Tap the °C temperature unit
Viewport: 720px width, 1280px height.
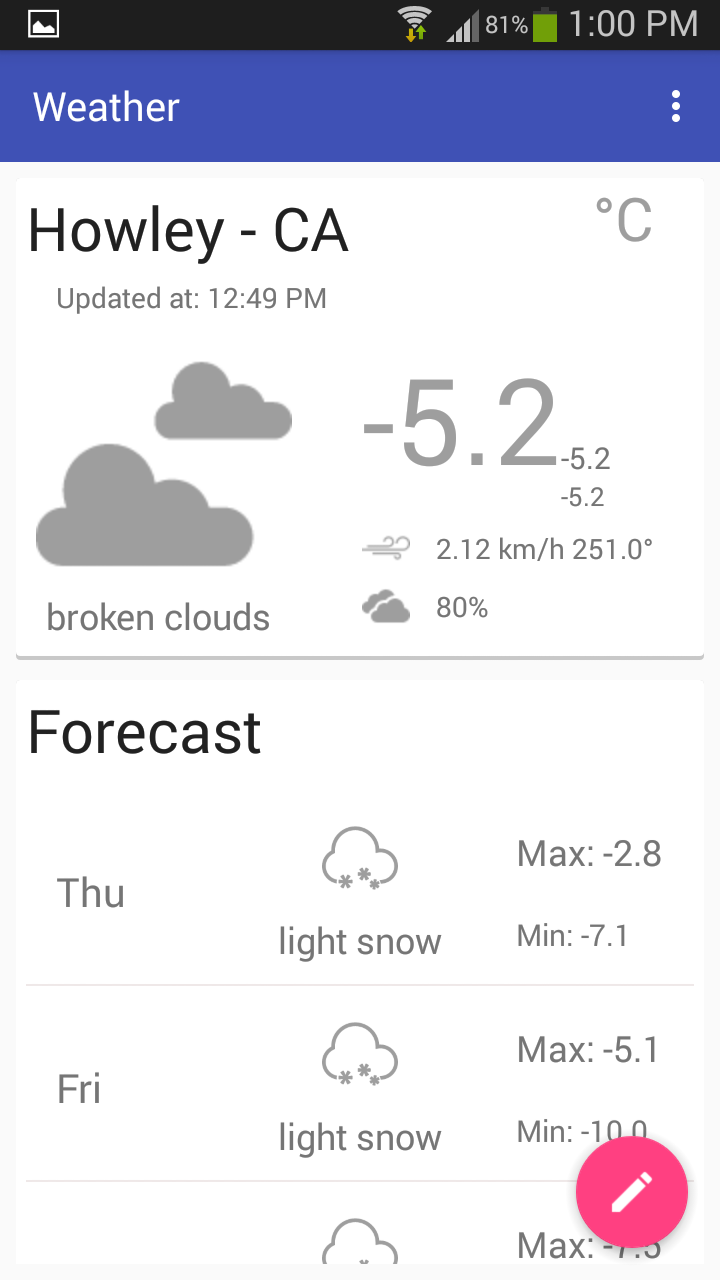tap(623, 221)
